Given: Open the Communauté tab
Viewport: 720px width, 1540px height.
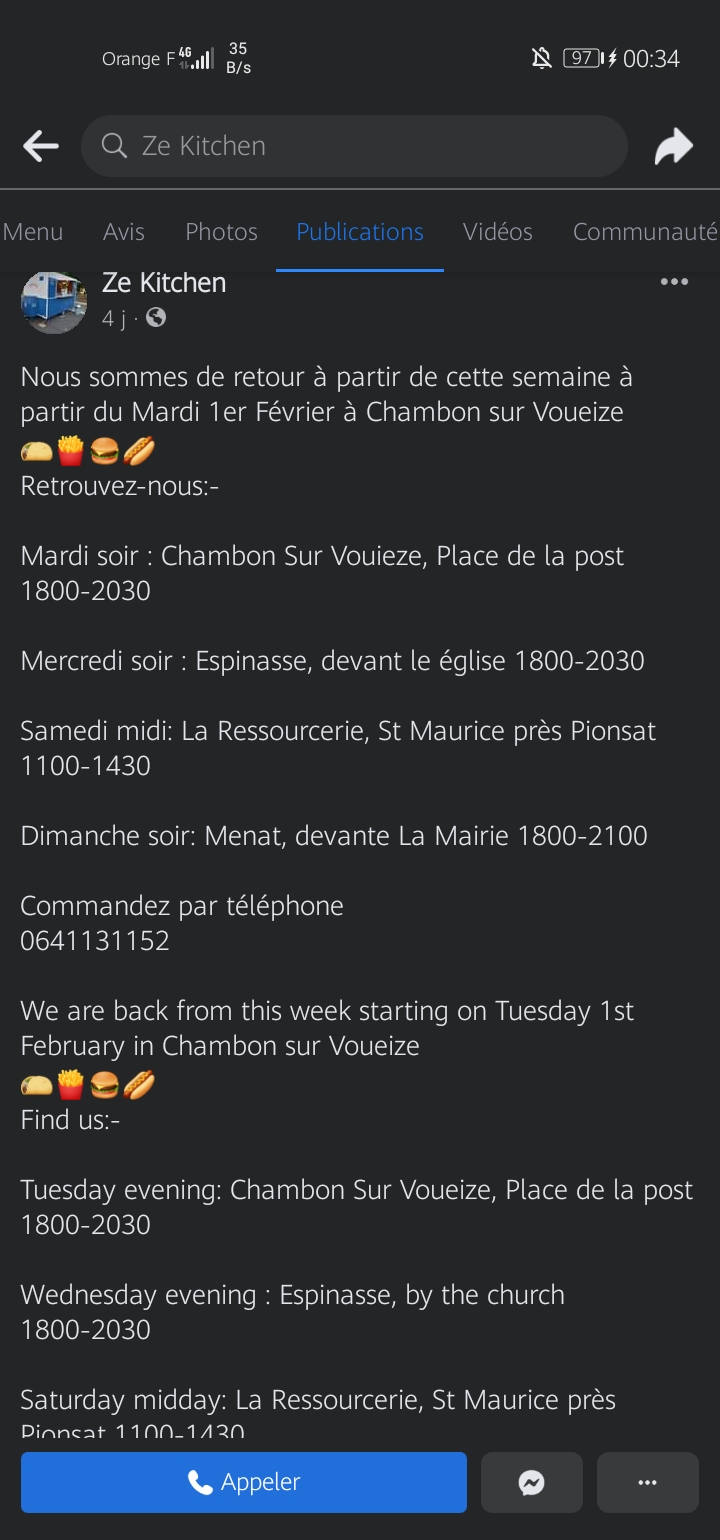Looking at the screenshot, I should pyautogui.click(x=644, y=232).
